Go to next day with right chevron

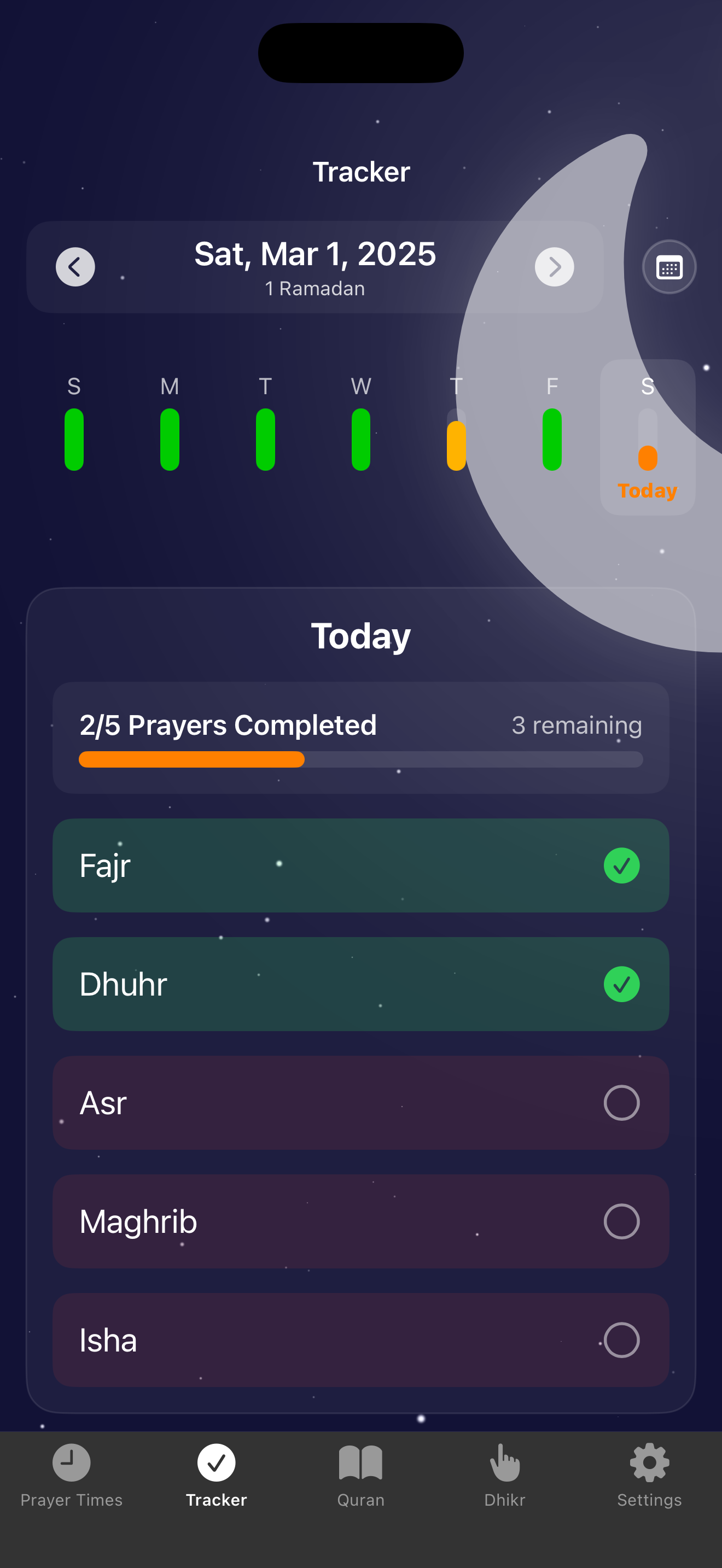(554, 267)
